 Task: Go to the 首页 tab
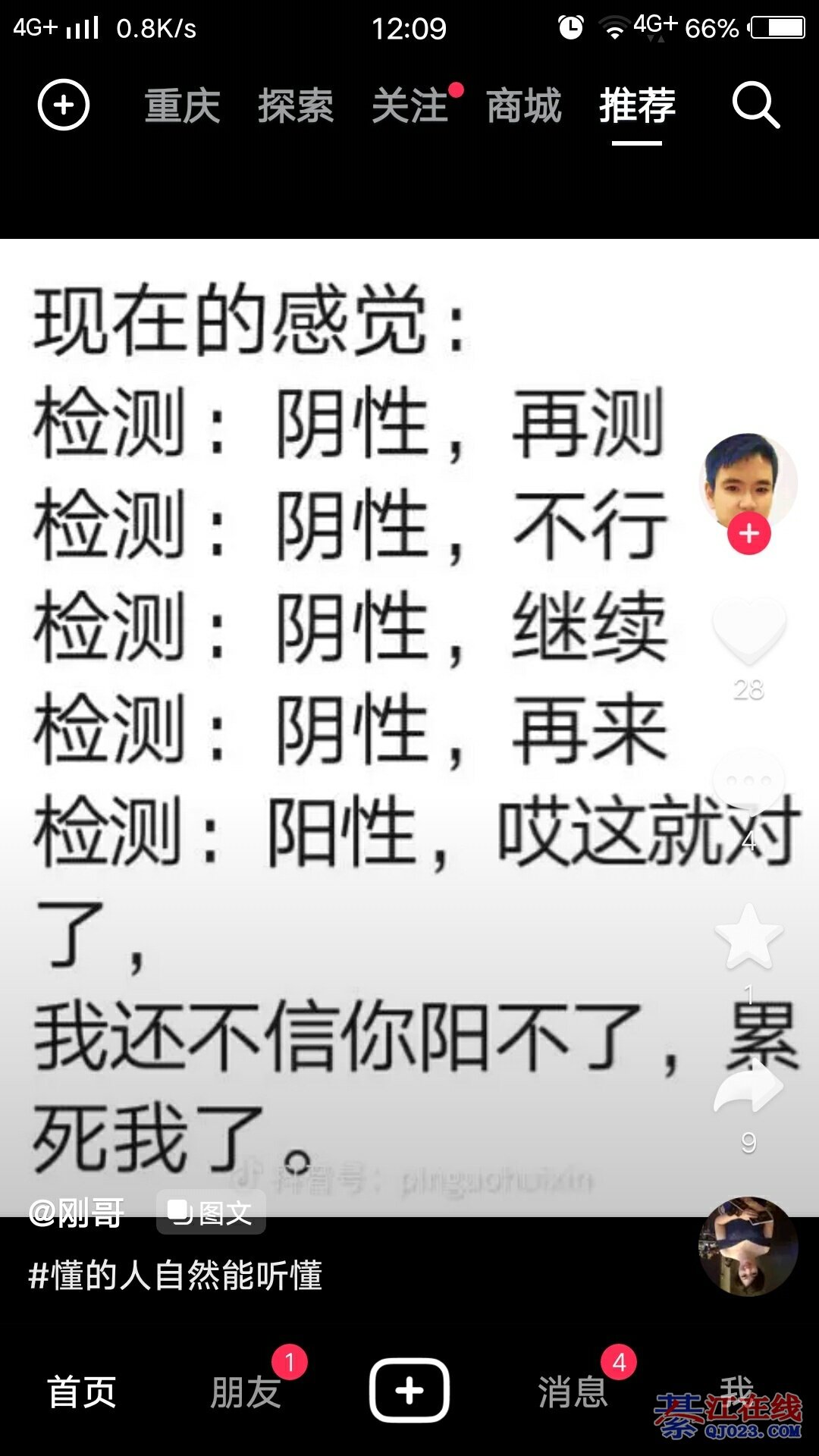tap(82, 1392)
